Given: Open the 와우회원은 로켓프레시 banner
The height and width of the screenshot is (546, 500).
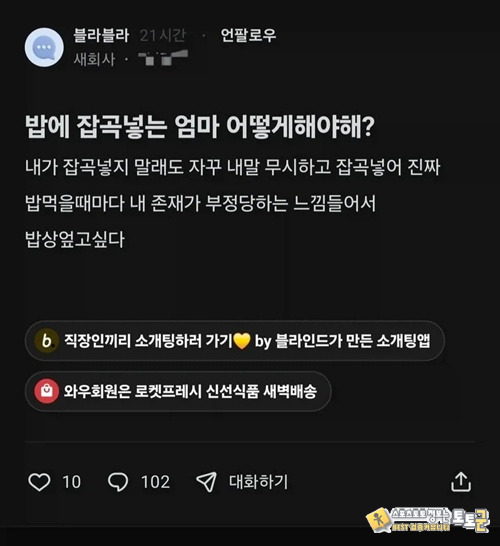Looking at the screenshot, I should tap(178, 391).
